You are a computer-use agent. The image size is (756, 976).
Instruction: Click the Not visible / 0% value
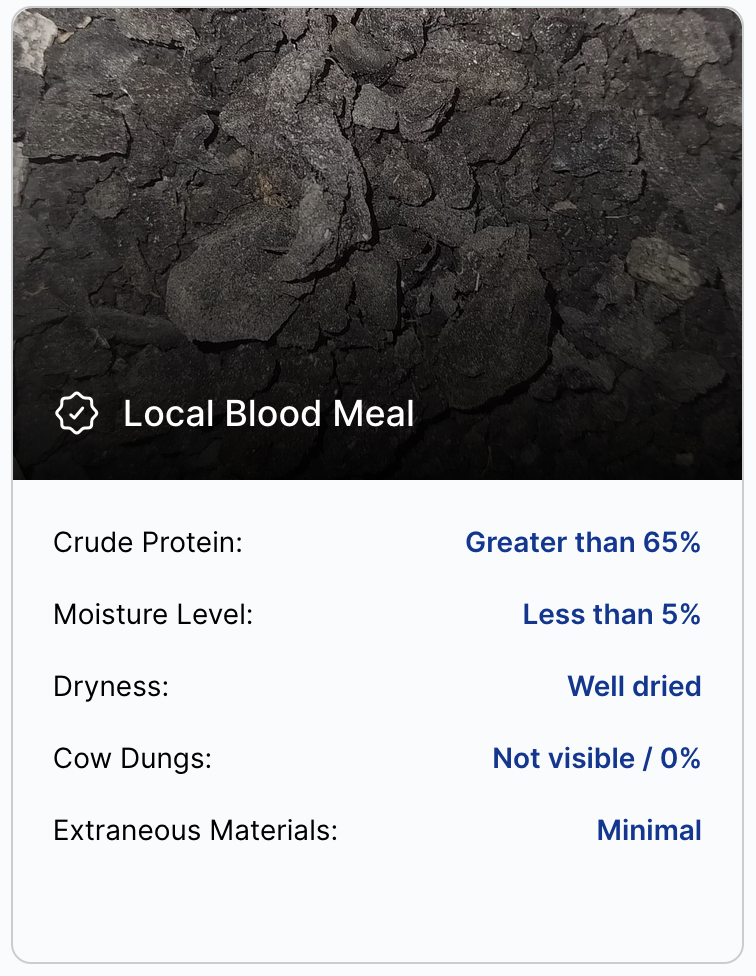596,758
